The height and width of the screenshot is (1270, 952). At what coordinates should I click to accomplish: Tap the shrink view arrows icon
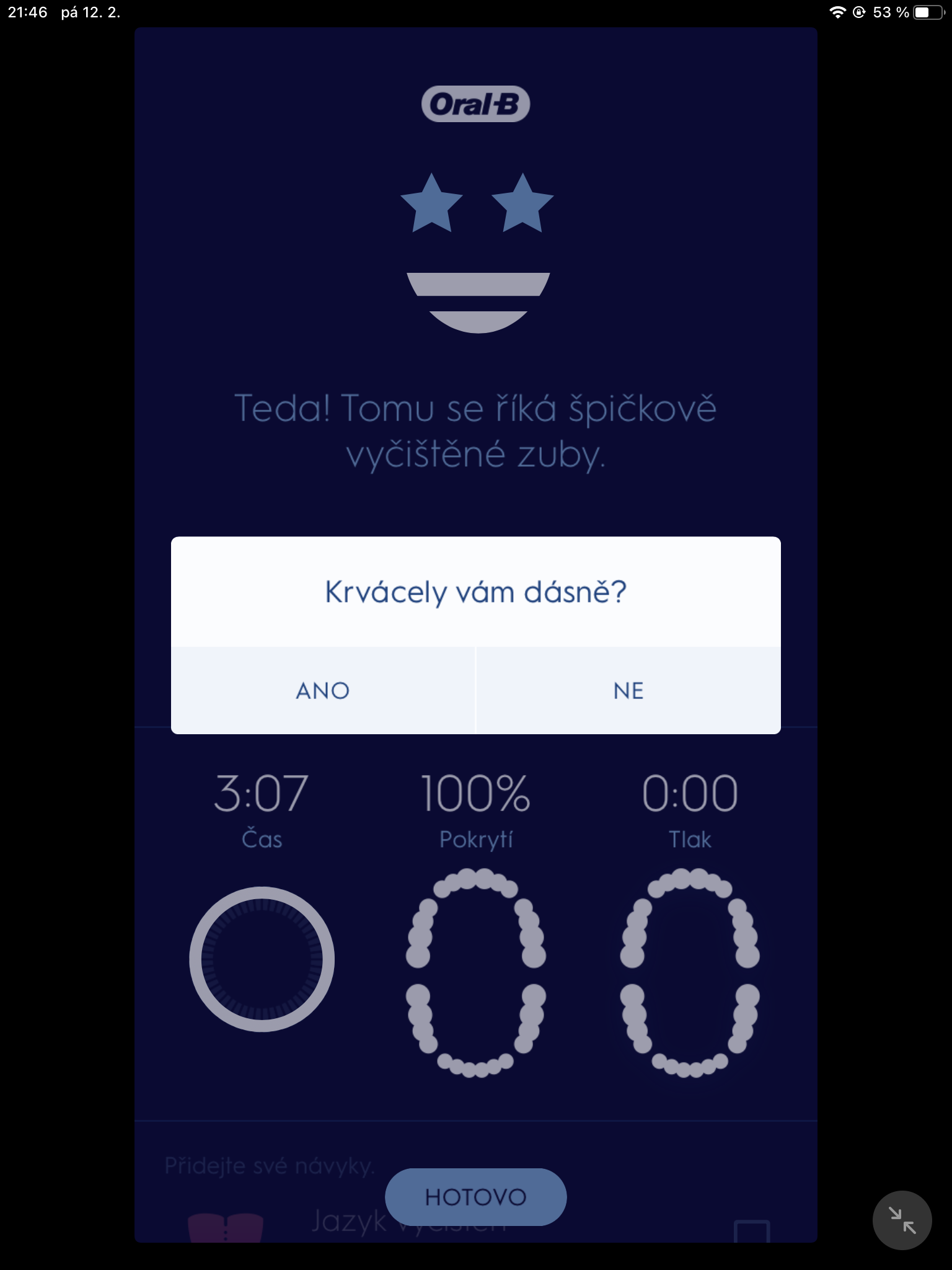(x=902, y=1220)
